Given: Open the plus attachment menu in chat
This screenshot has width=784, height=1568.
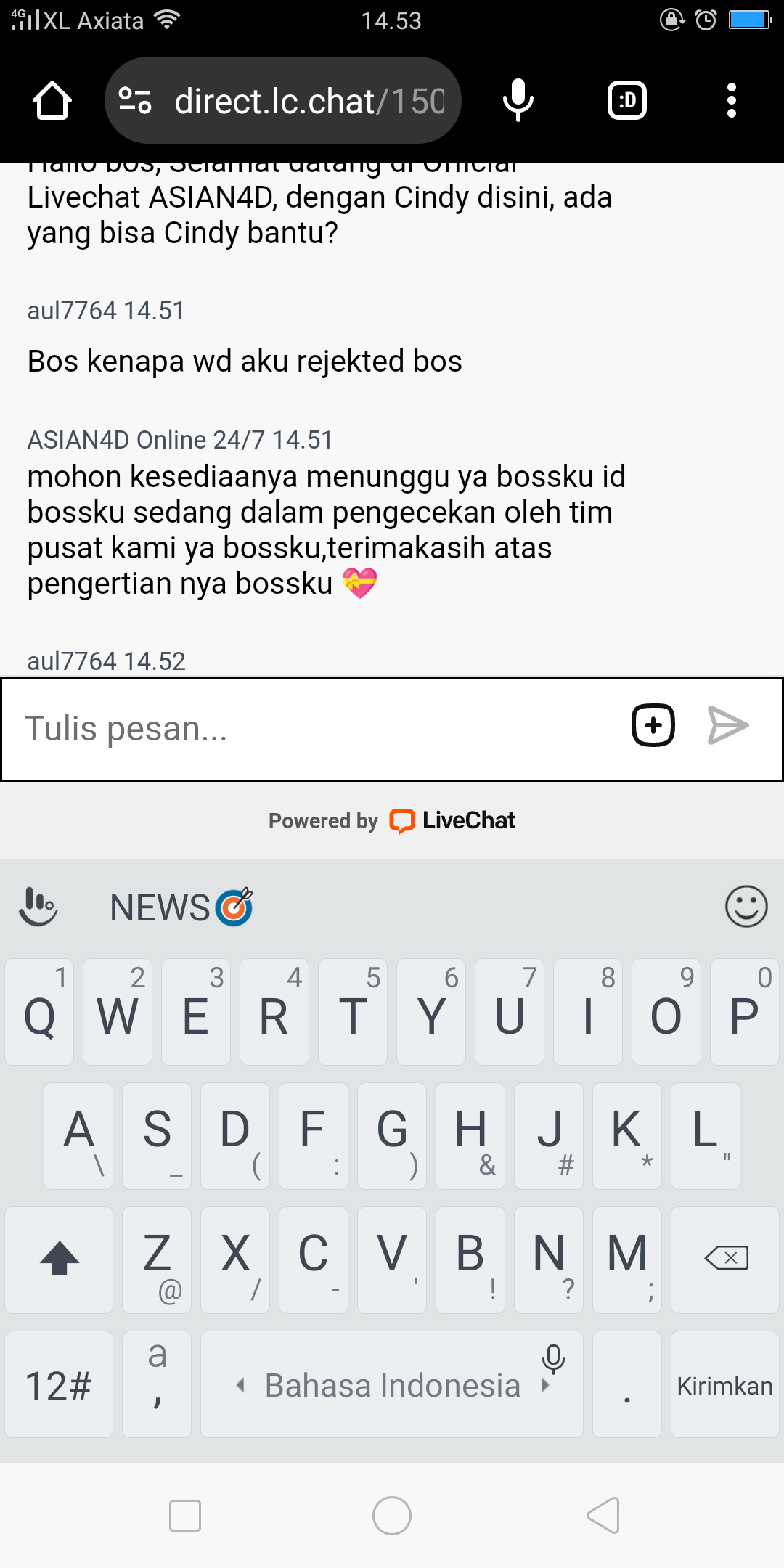Looking at the screenshot, I should click(653, 725).
